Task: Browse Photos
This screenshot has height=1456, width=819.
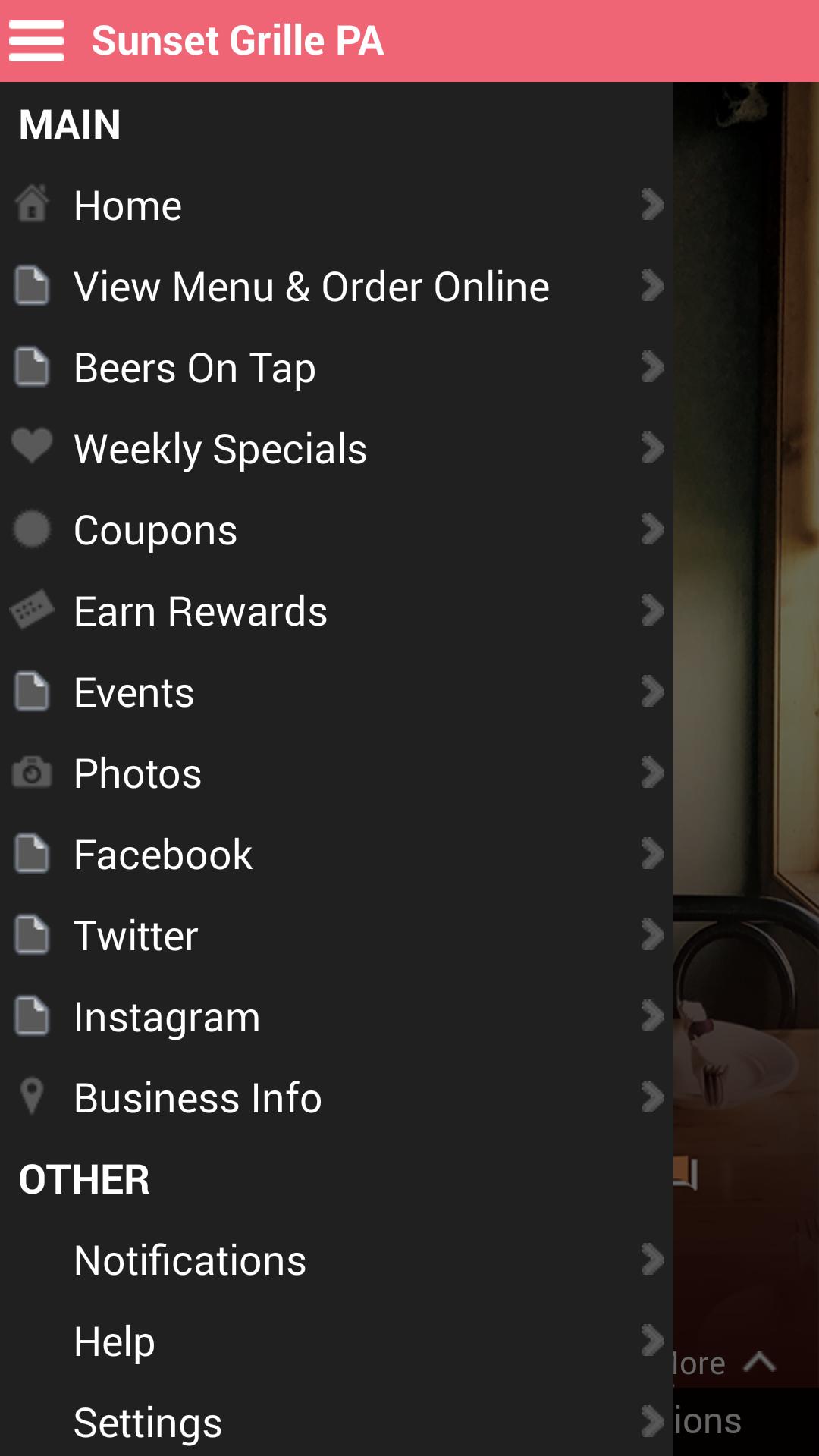Action: [x=138, y=773]
